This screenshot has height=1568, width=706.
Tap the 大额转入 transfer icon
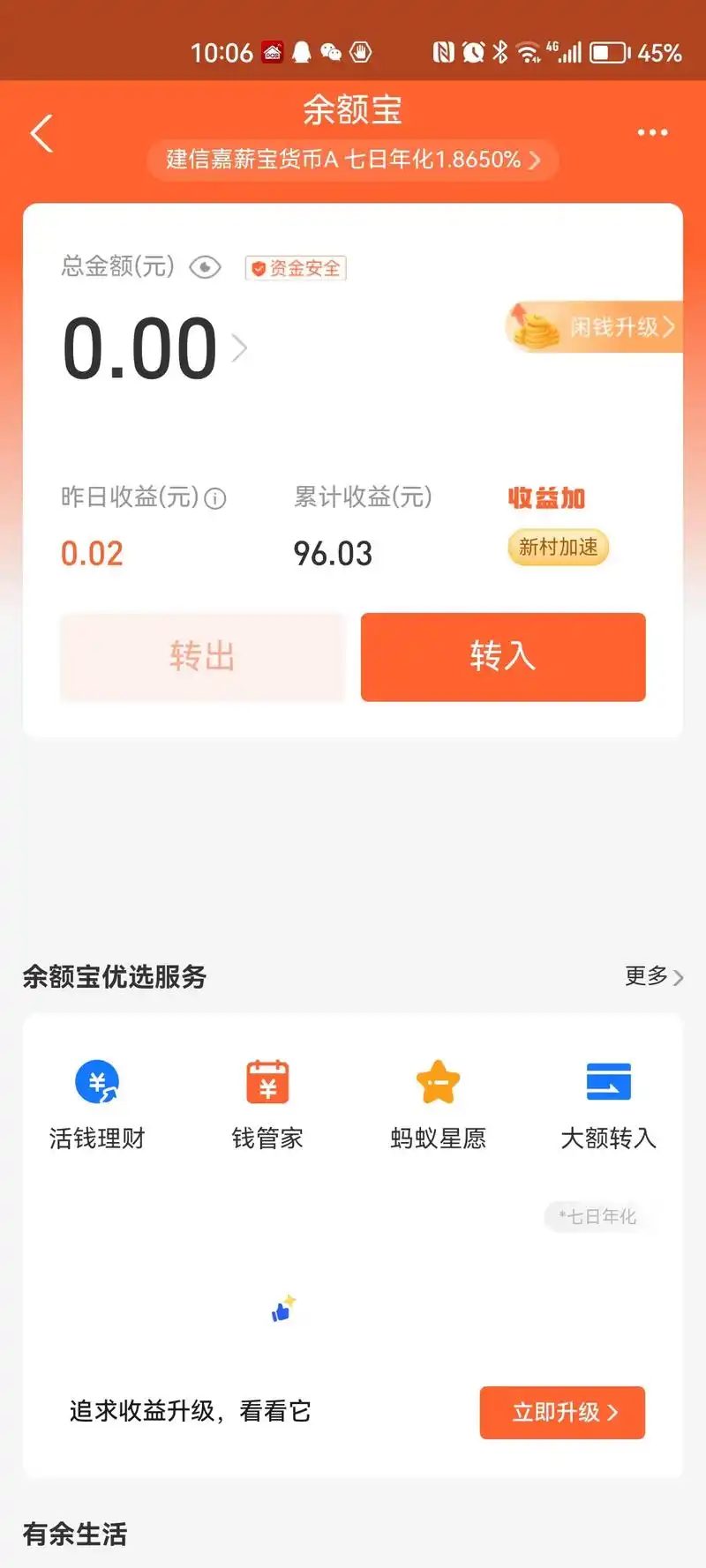(x=609, y=1080)
